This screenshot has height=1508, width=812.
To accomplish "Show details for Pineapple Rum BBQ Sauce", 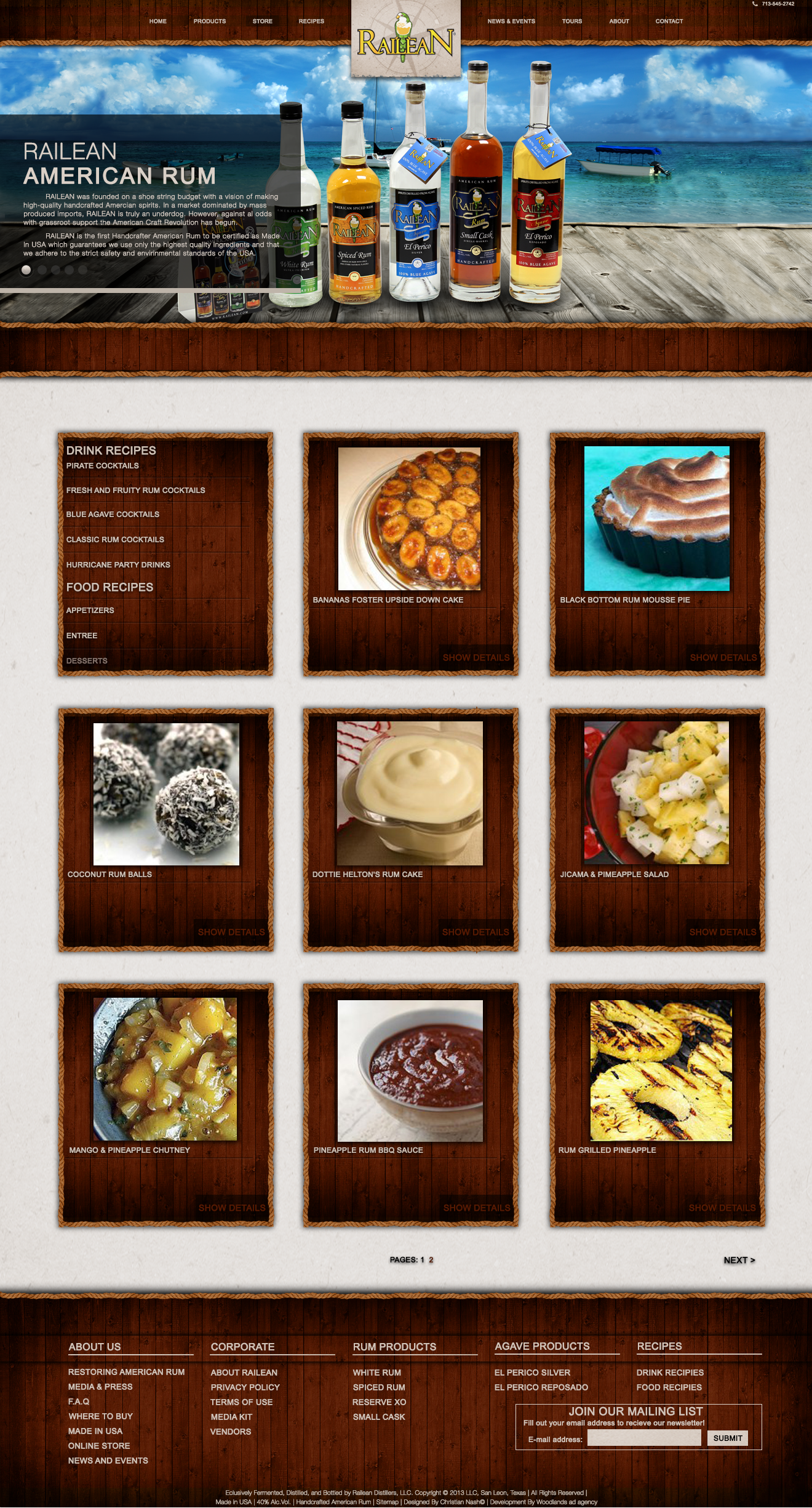I will [477, 1208].
